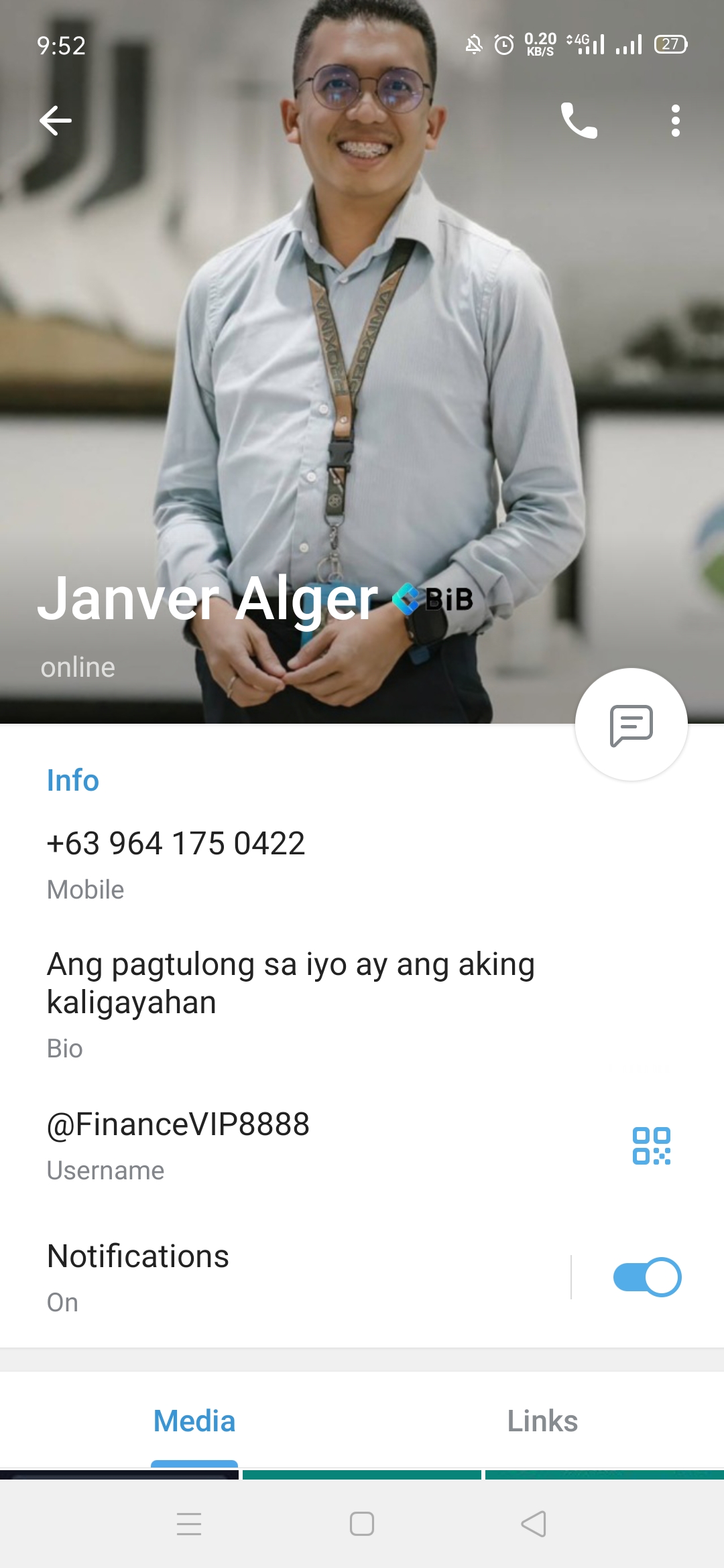
Task: Switch to the Links tab
Action: click(x=542, y=1421)
